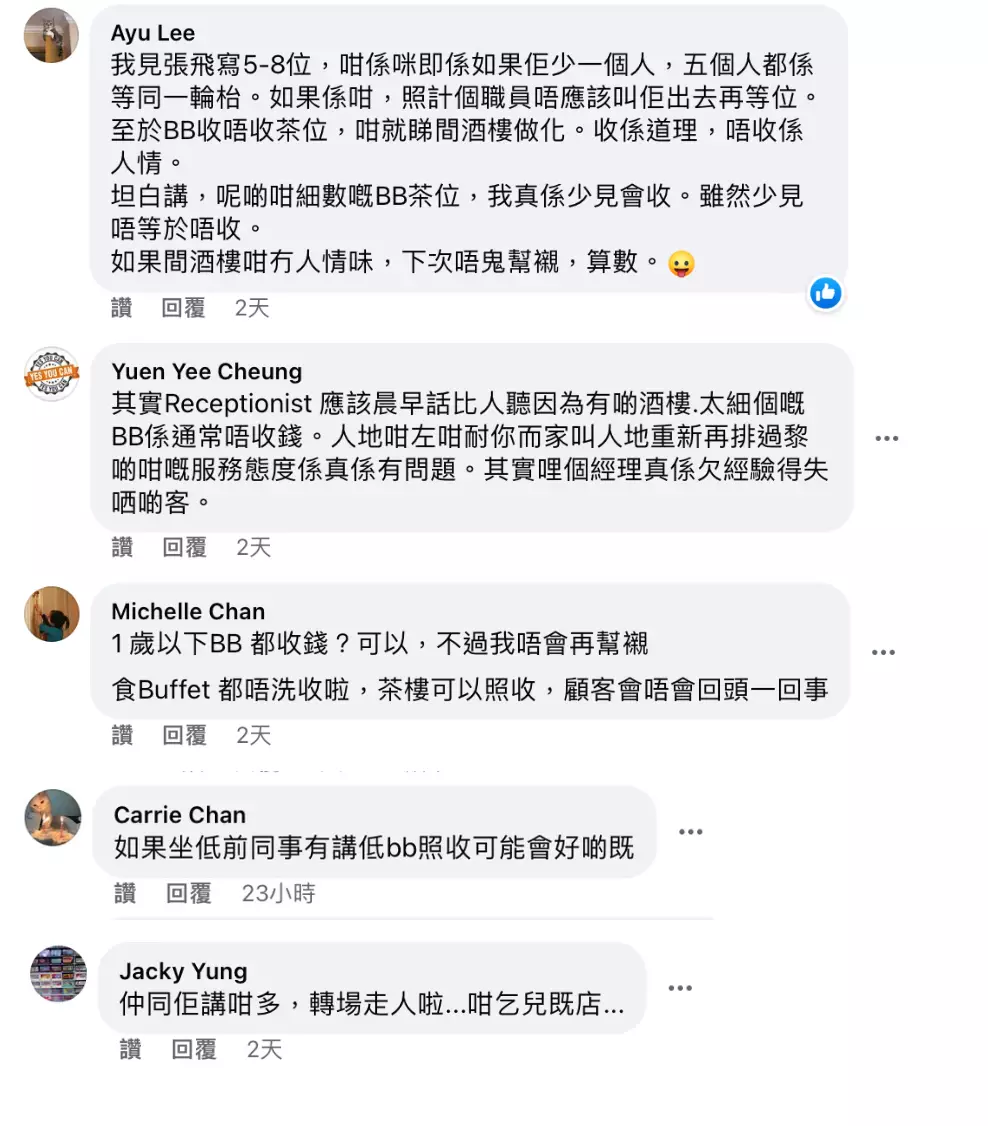Viewport: 988px width, 1126px height.
Task: Open Yuen Yee Cheung's profile name
Action: (206, 372)
